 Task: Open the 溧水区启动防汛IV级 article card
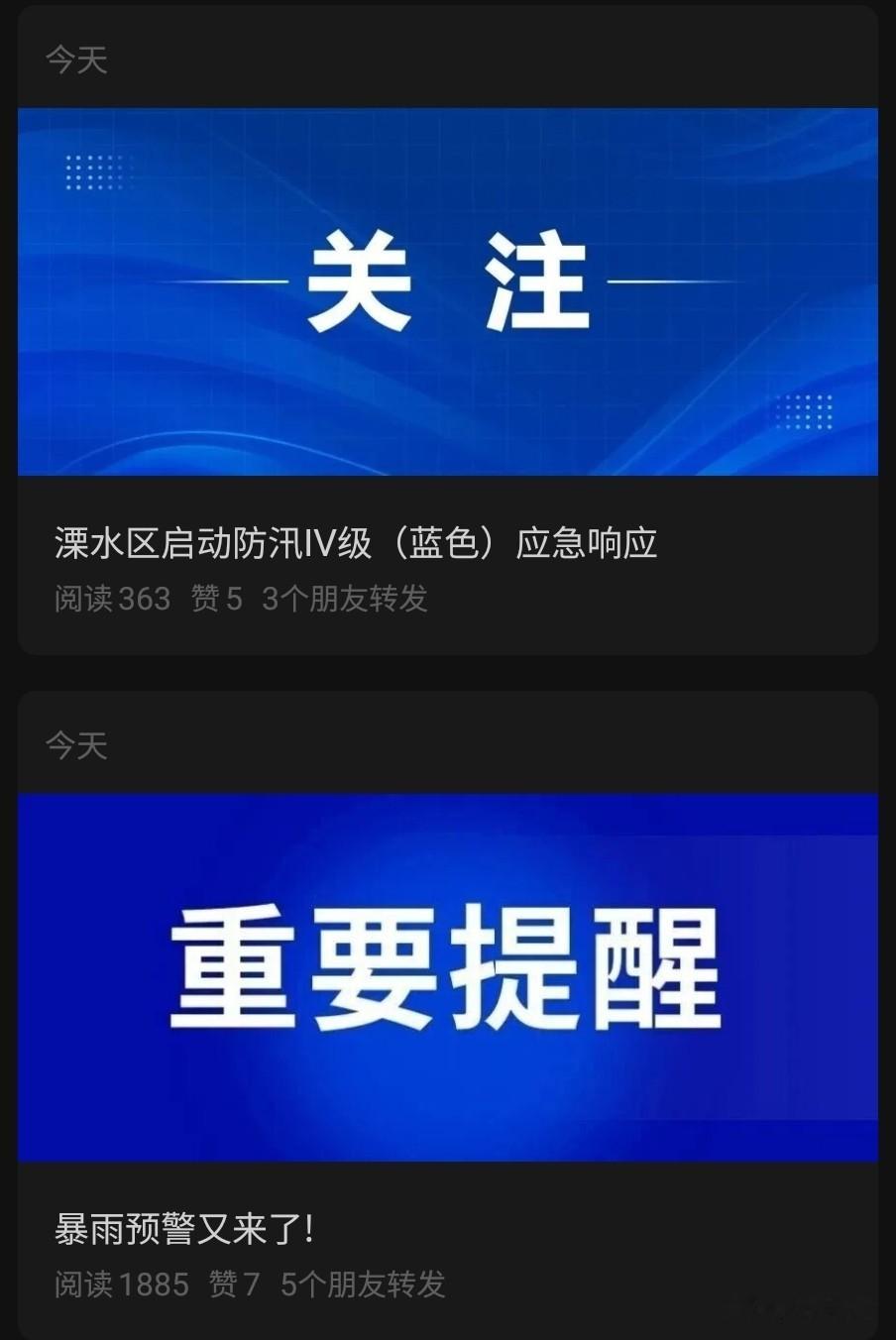(x=448, y=330)
